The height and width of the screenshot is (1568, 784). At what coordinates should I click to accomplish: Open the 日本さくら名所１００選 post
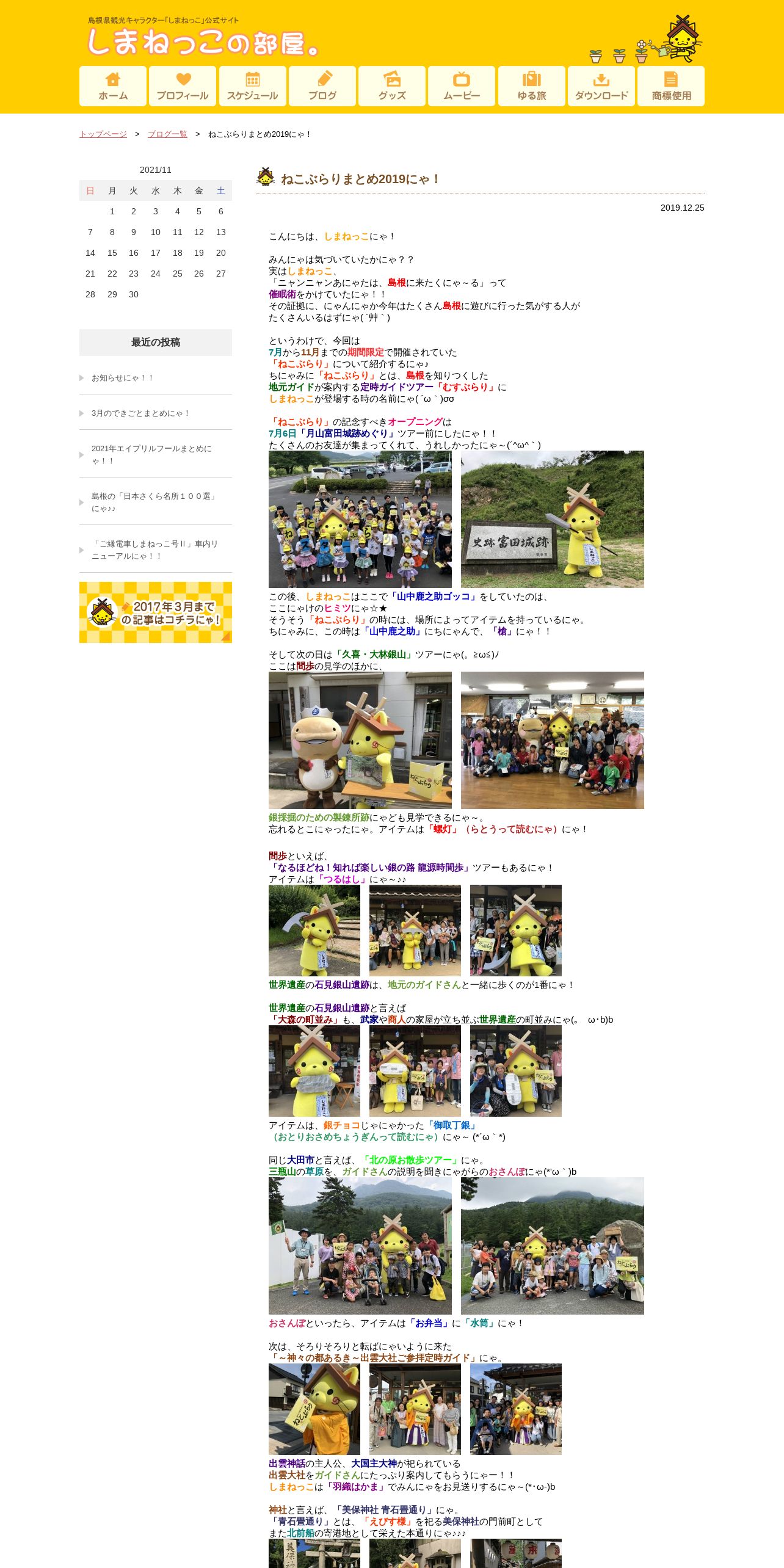point(156,503)
